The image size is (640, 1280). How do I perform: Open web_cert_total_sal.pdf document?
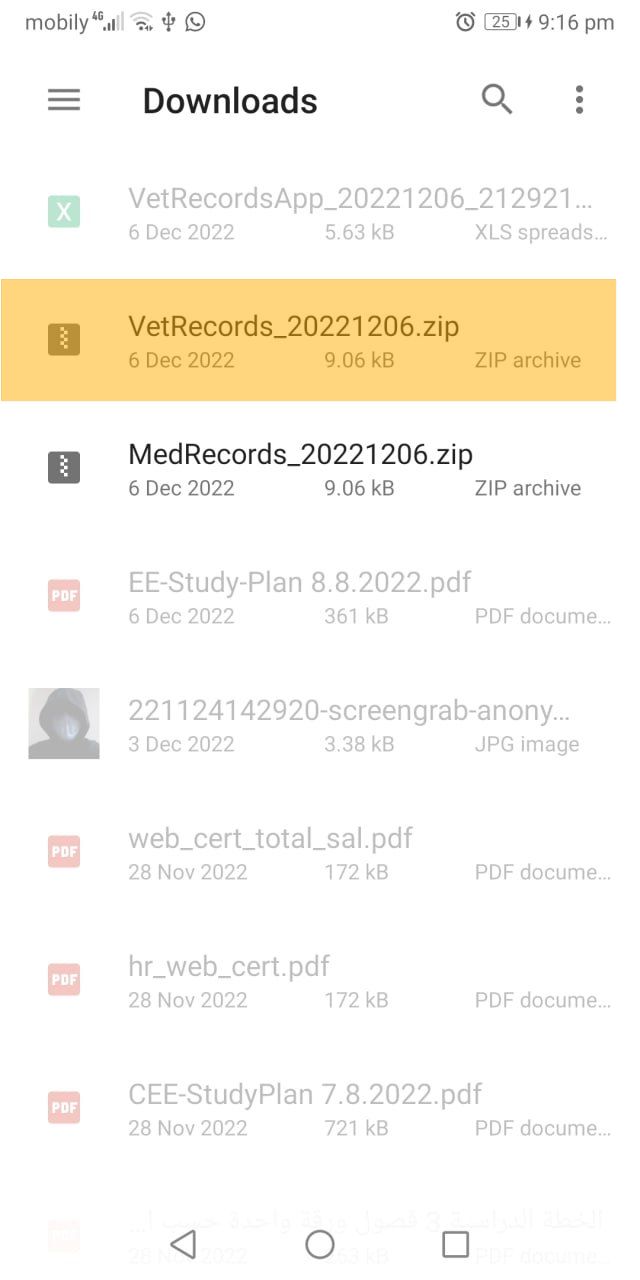pyautogui.click(x=308, y=852)
